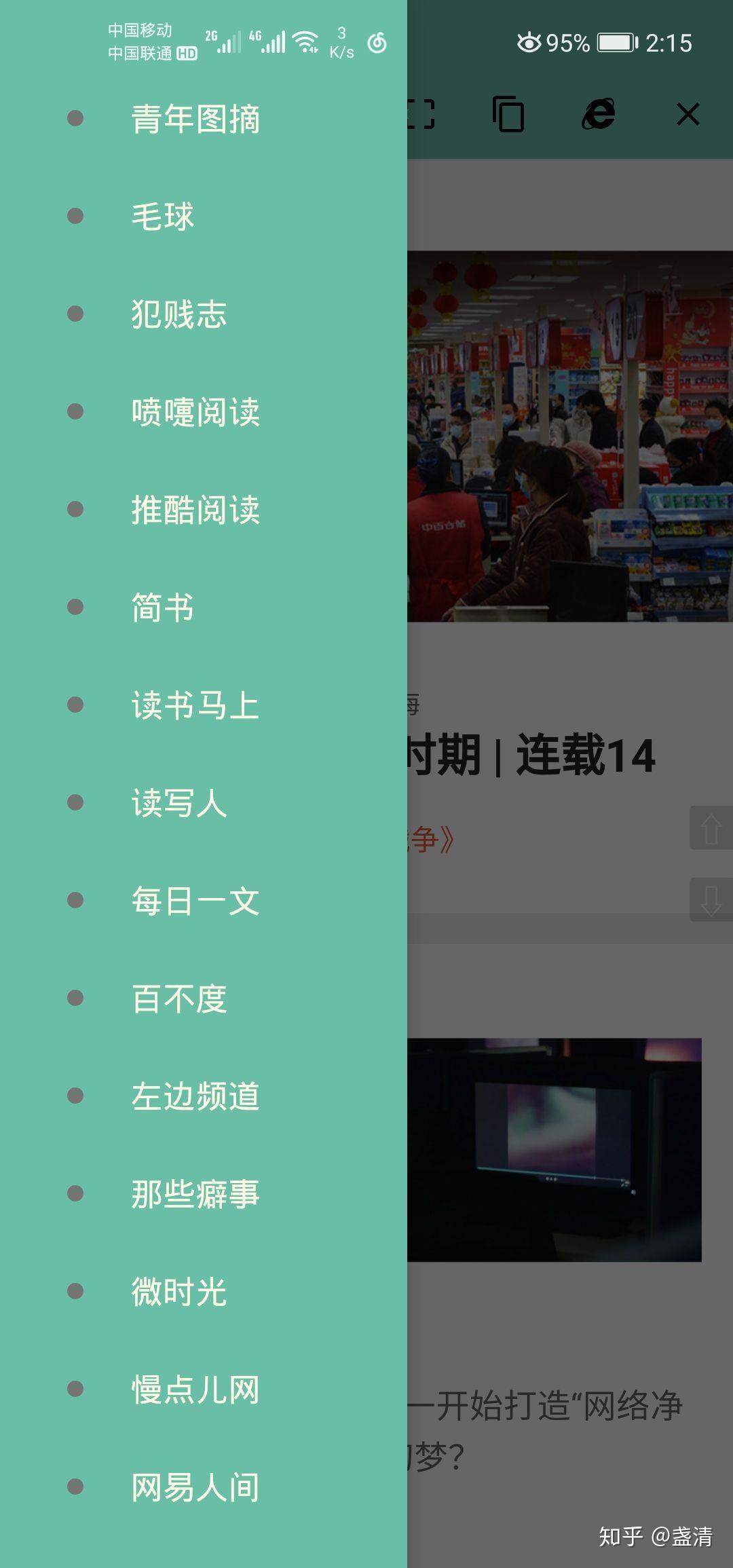Open 简书 in the drawer

point(163,608)
